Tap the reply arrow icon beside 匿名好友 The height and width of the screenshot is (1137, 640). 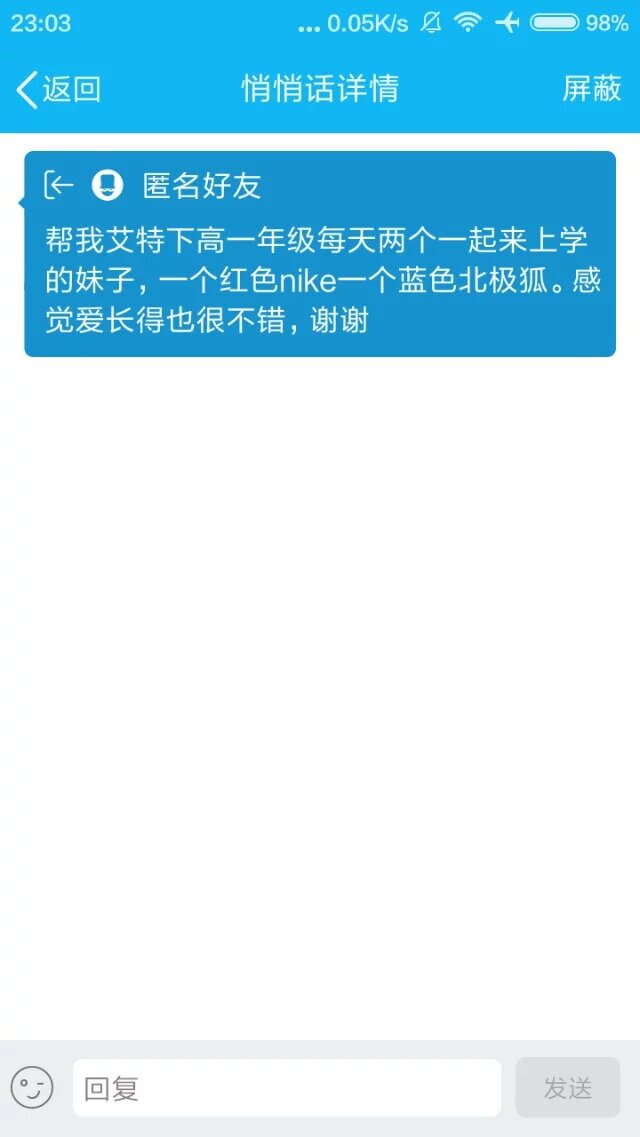[x=60, y=185]
